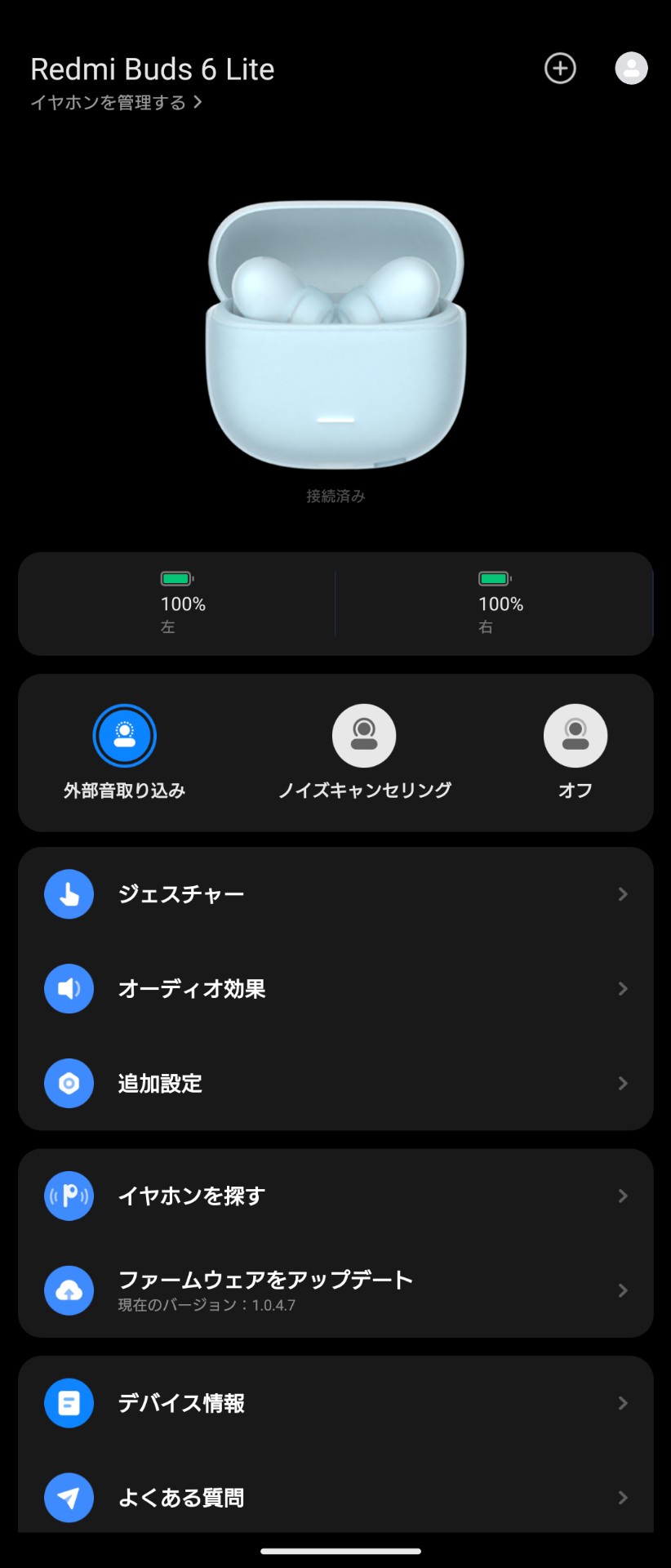Tap the add device plus icon
Viewport: 671px width, 1568px height.
(x=560, y=69)
